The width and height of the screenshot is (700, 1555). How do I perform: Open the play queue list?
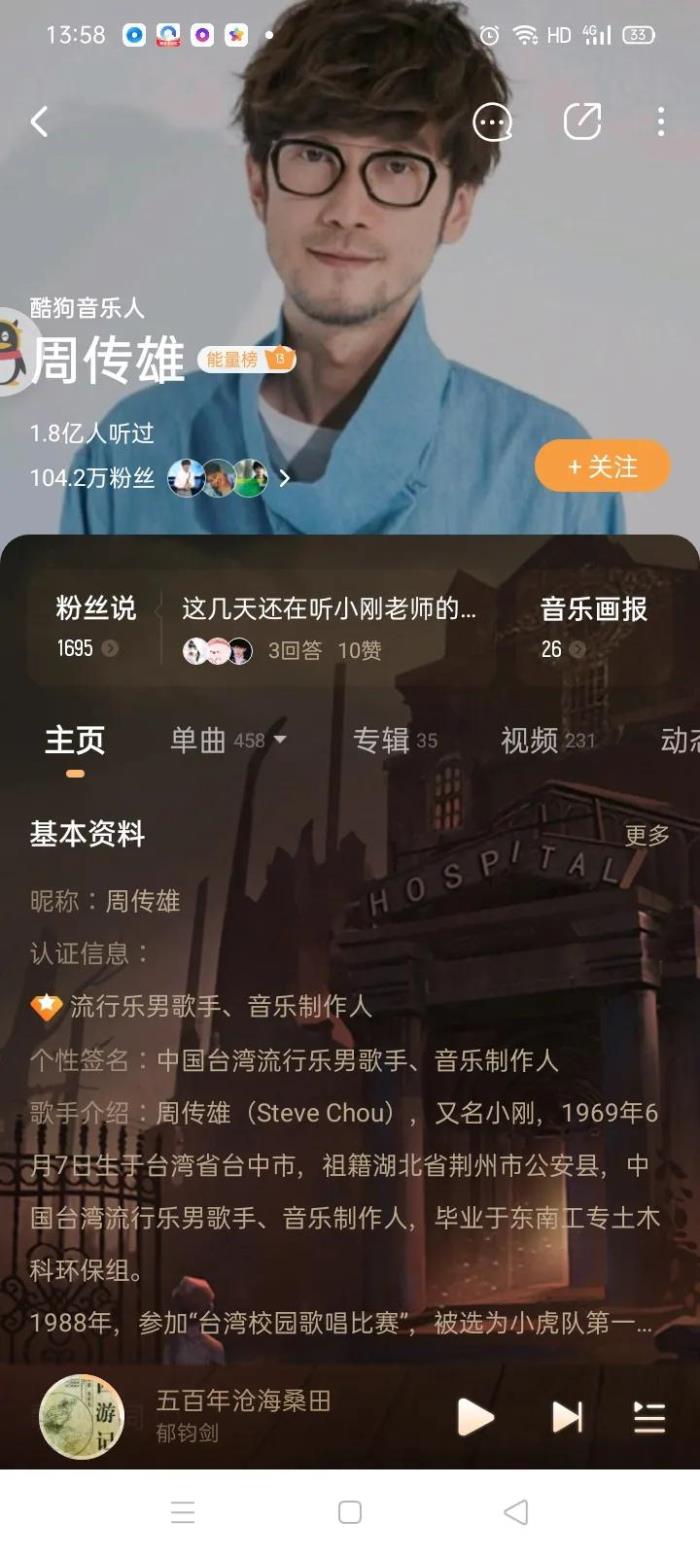649,1417
